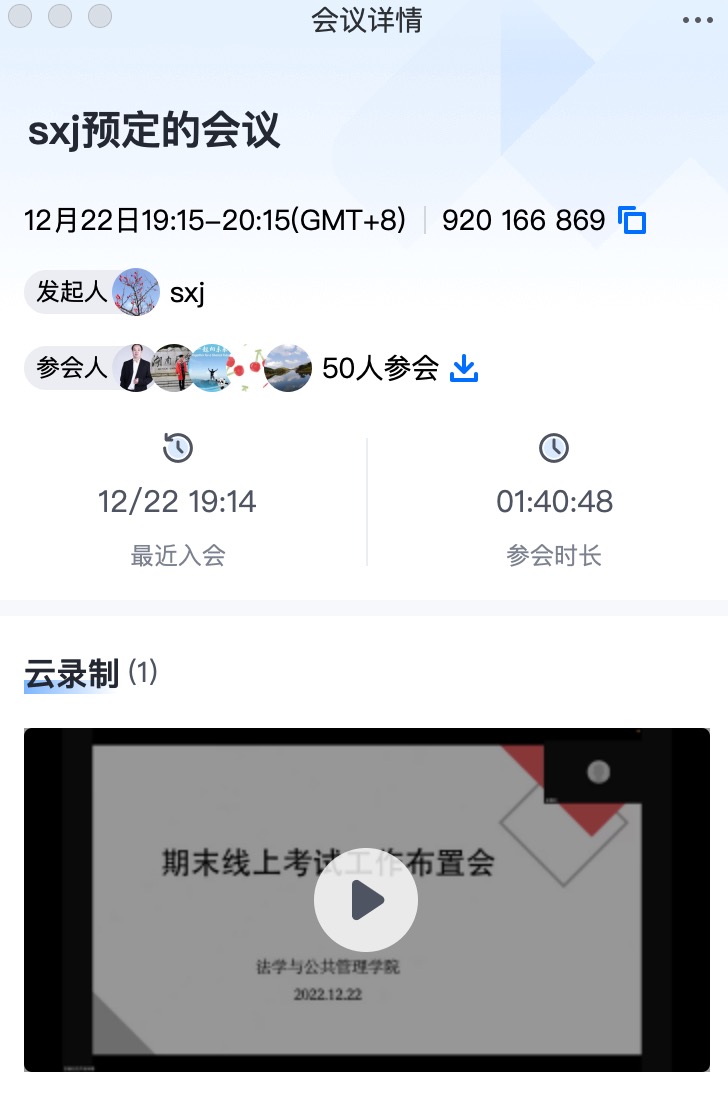Play the 期末线上考试工作布置会 cloud recording
Viewport: 728px width, 1106px height.
click(x=366, y=899)
